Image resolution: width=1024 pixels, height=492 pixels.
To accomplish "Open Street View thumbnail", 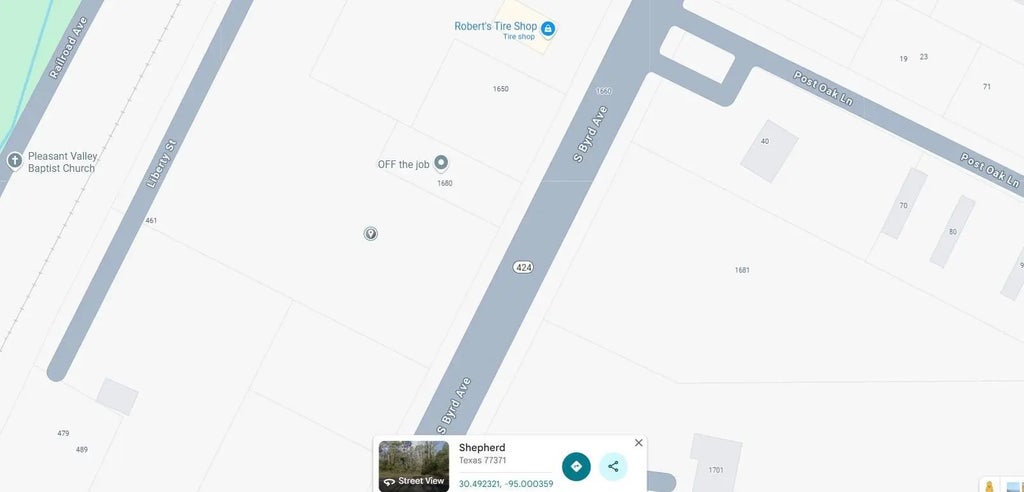I will coord(414,466).
